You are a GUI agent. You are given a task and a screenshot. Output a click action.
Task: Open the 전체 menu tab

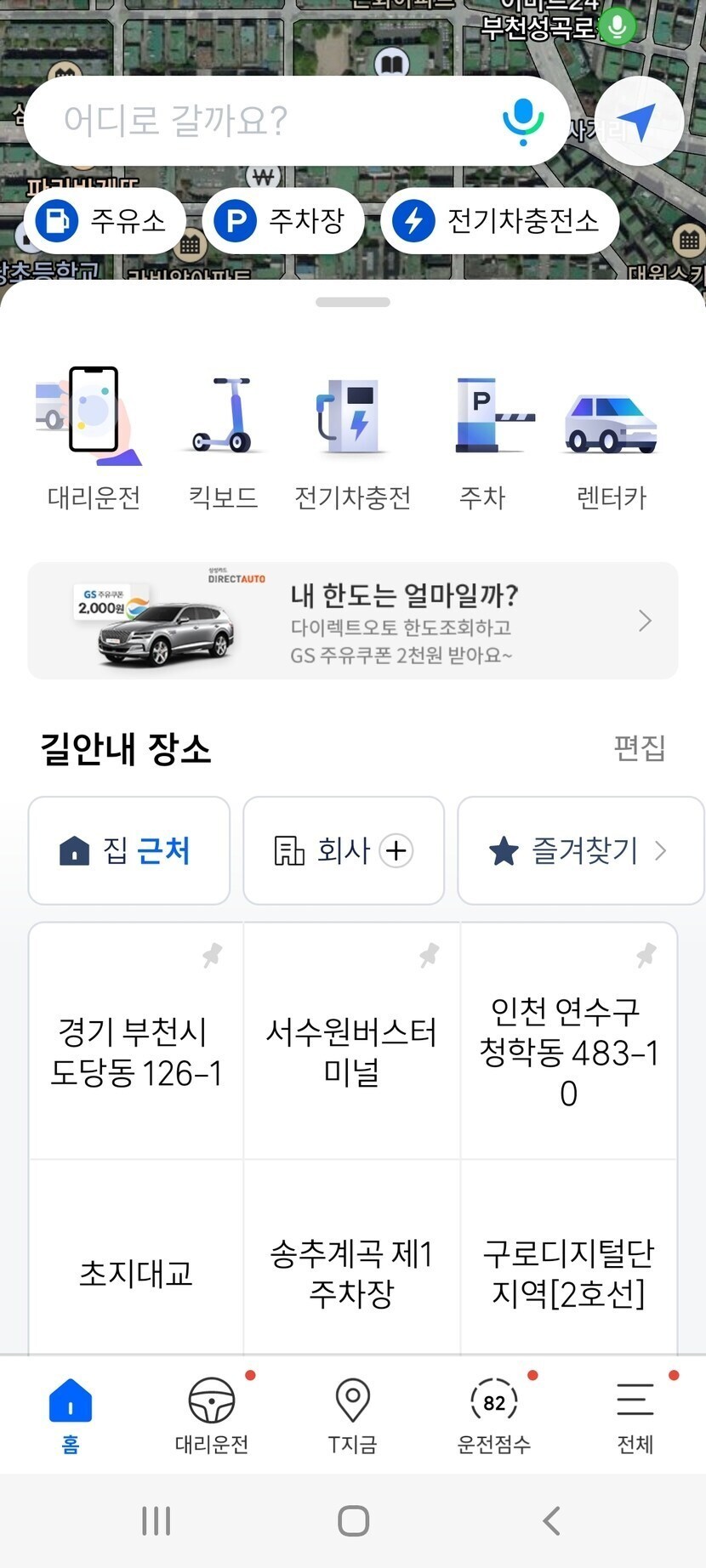(635, 1413)
